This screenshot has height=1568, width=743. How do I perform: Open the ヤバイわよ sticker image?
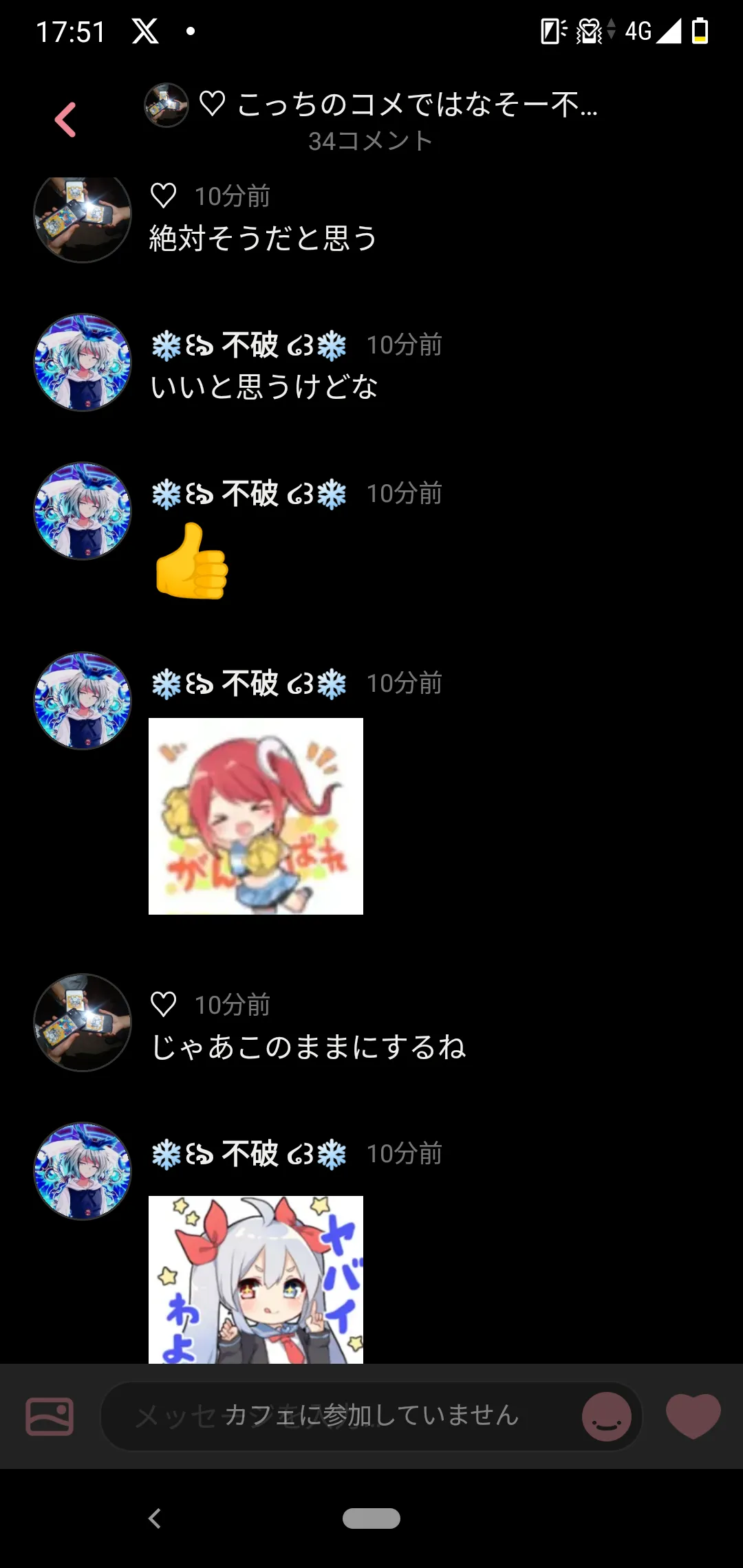pos(256,1280)
